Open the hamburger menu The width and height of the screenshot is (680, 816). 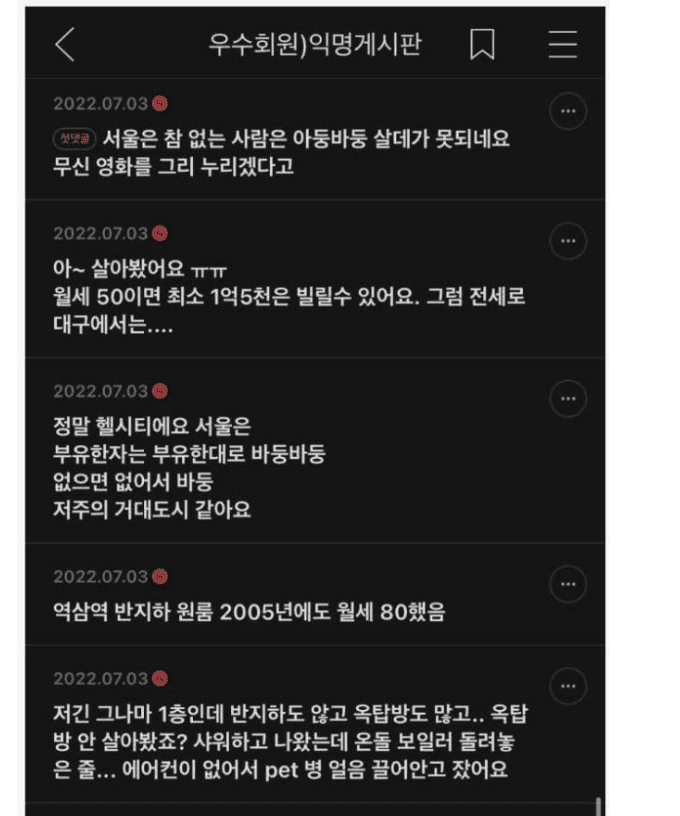pos(563,45)
